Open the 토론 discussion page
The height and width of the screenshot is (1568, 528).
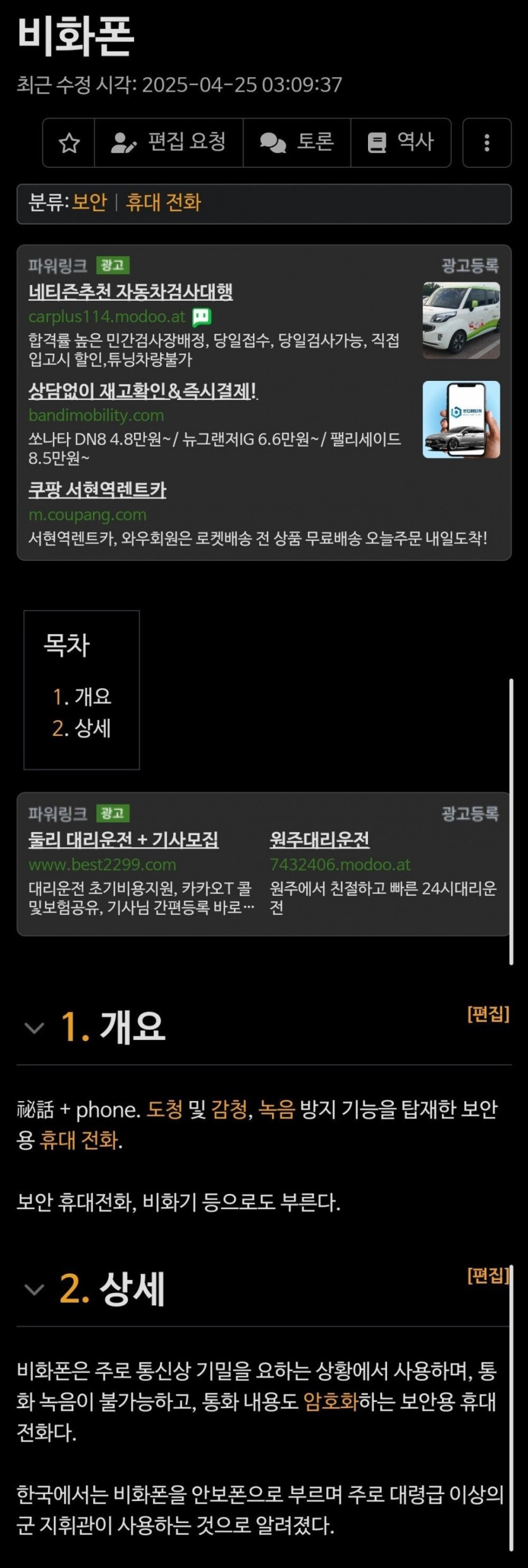coord(297,143)
